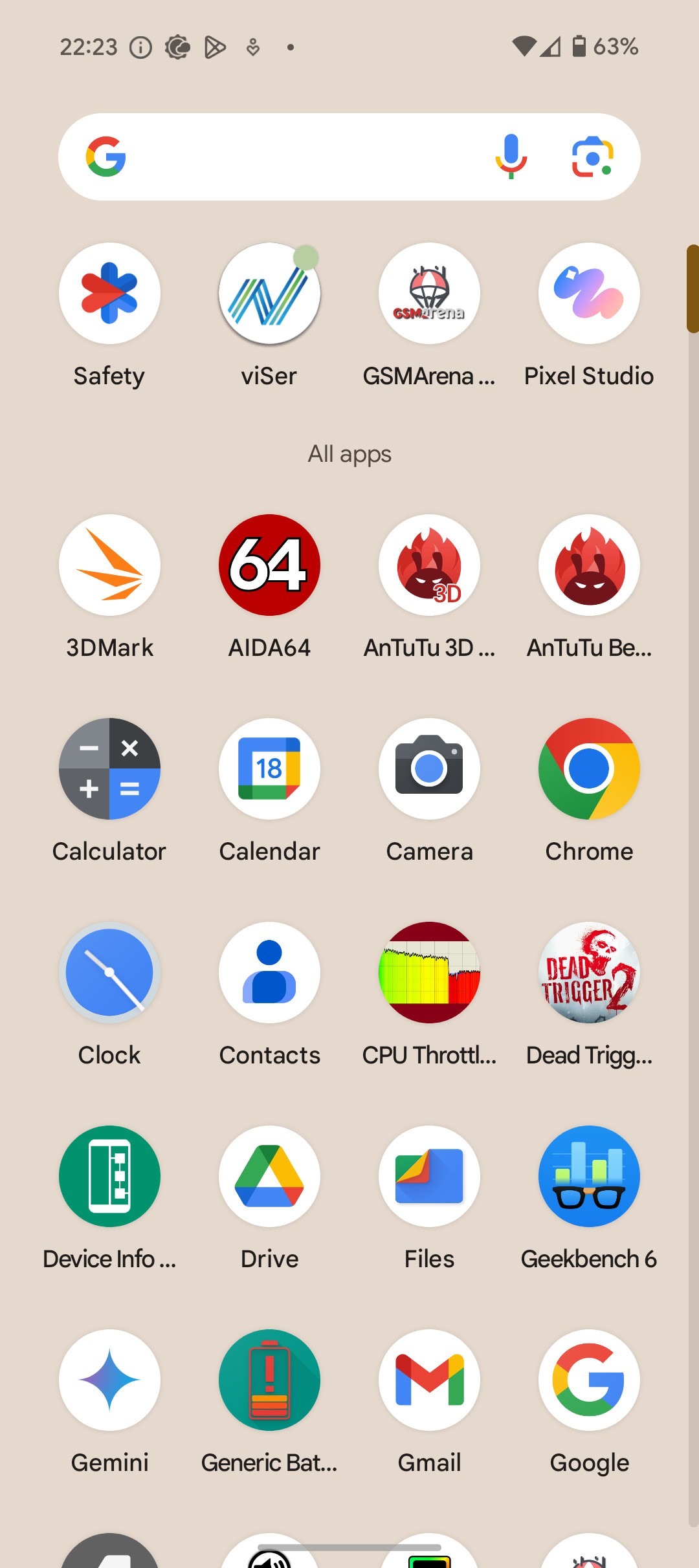Image resolution: width=699 pixels, height=1568 pixels.
Task: Launch Chrome browser
Action: (589, 769)
